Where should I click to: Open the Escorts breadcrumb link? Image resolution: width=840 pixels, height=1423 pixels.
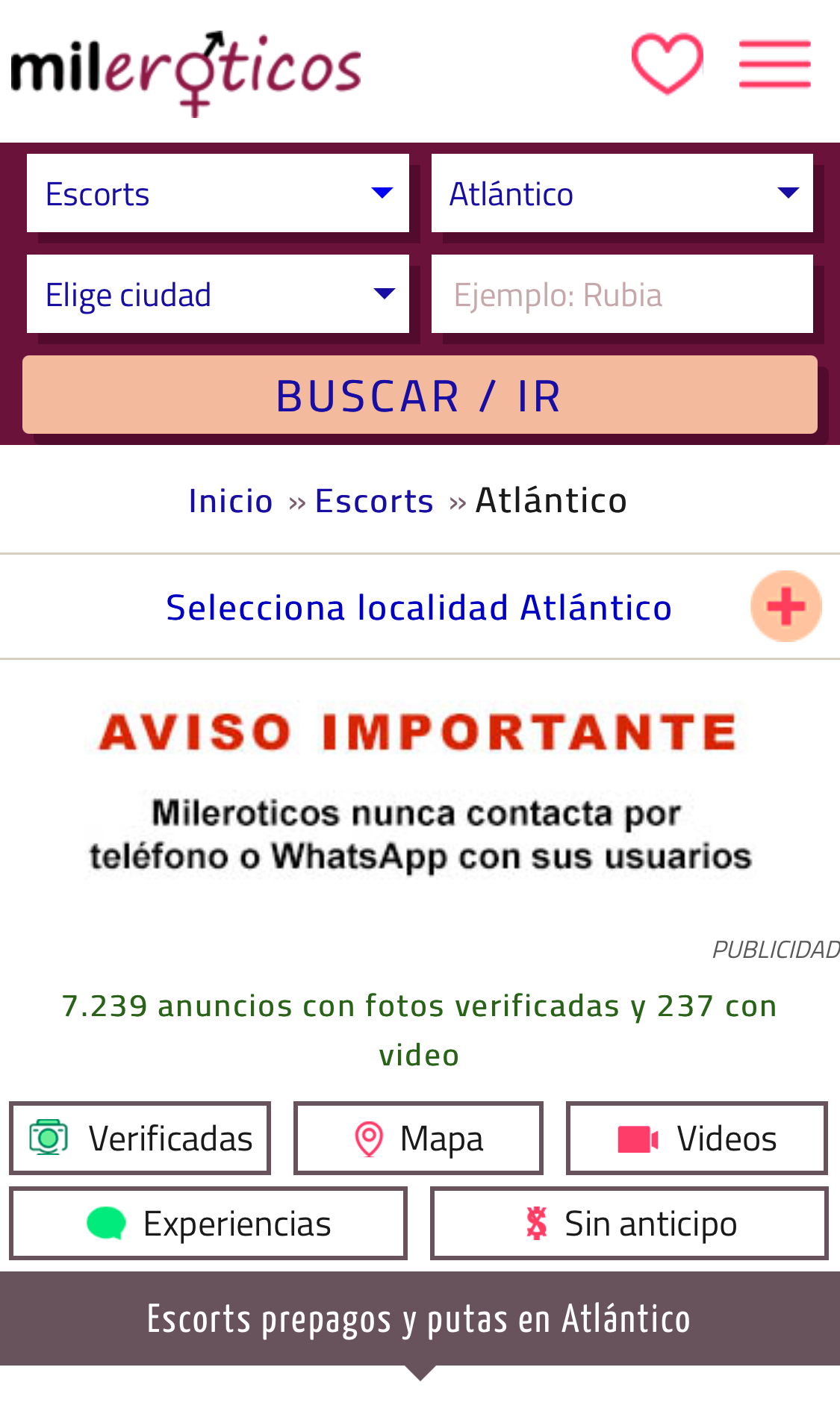tap(374, 500)
